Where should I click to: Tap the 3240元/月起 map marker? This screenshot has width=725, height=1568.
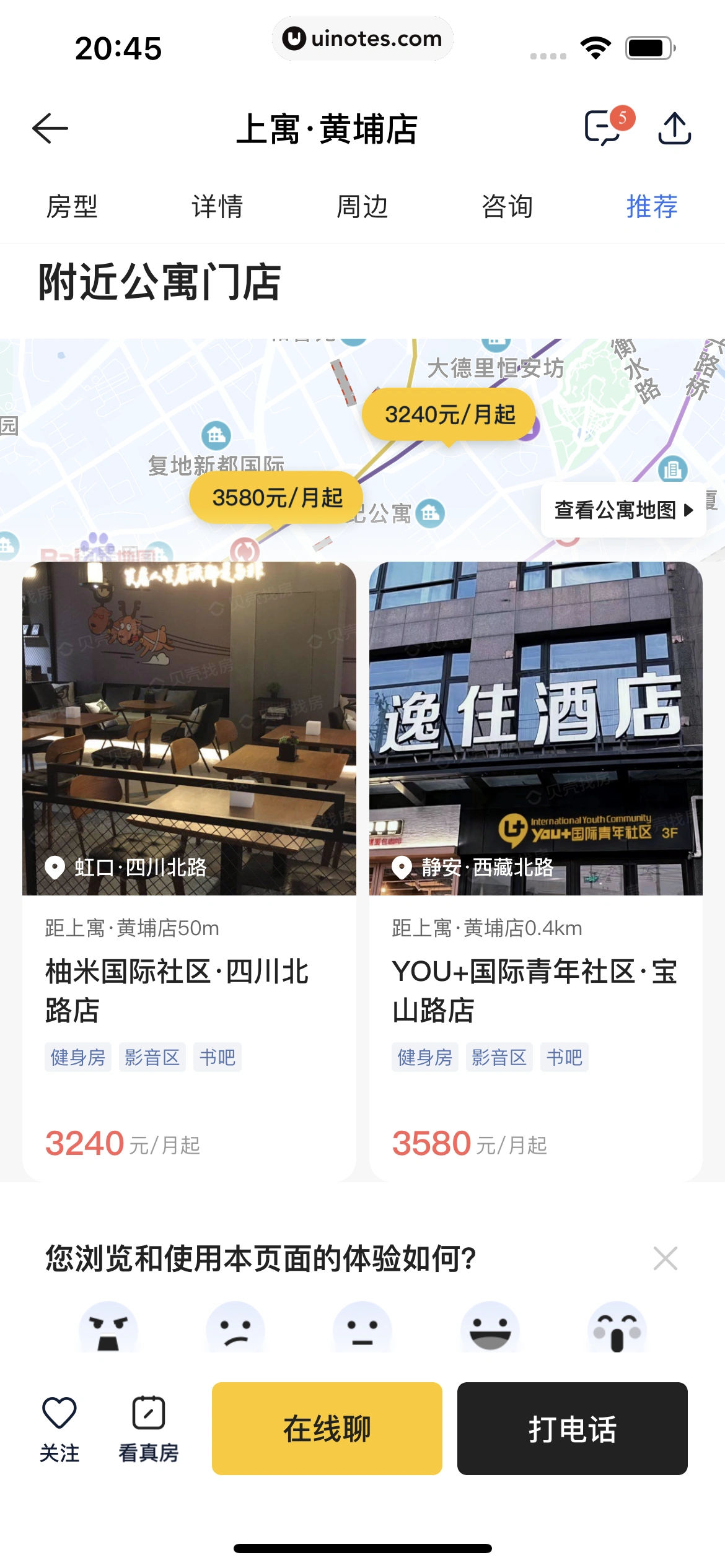point(450,414)
